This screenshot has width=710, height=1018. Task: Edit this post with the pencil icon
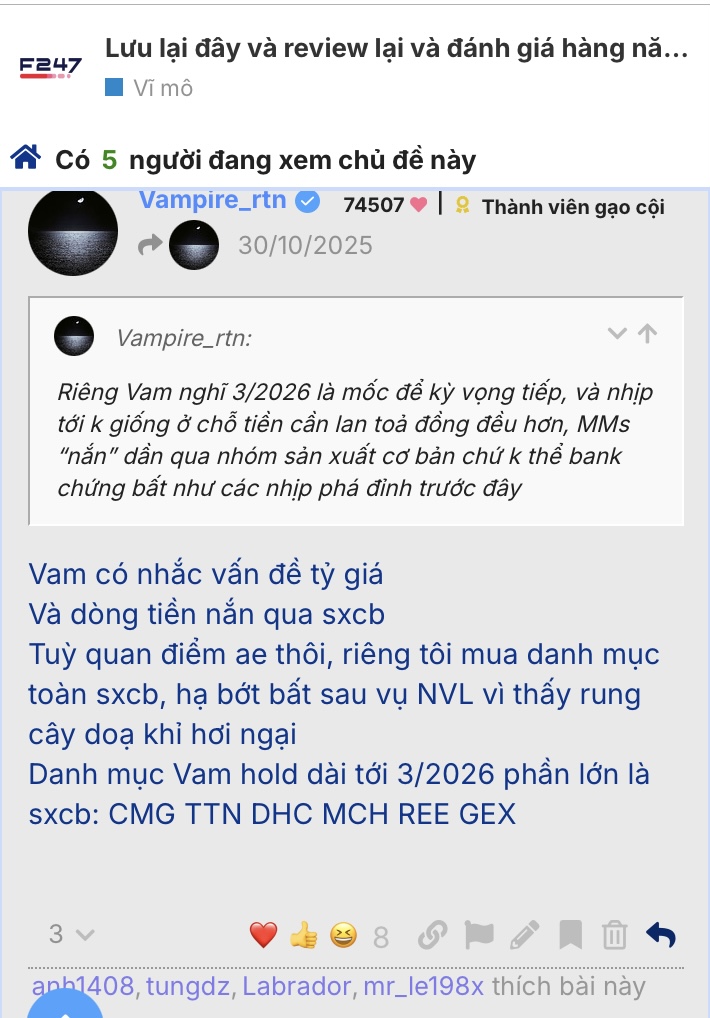pos(524,935)
